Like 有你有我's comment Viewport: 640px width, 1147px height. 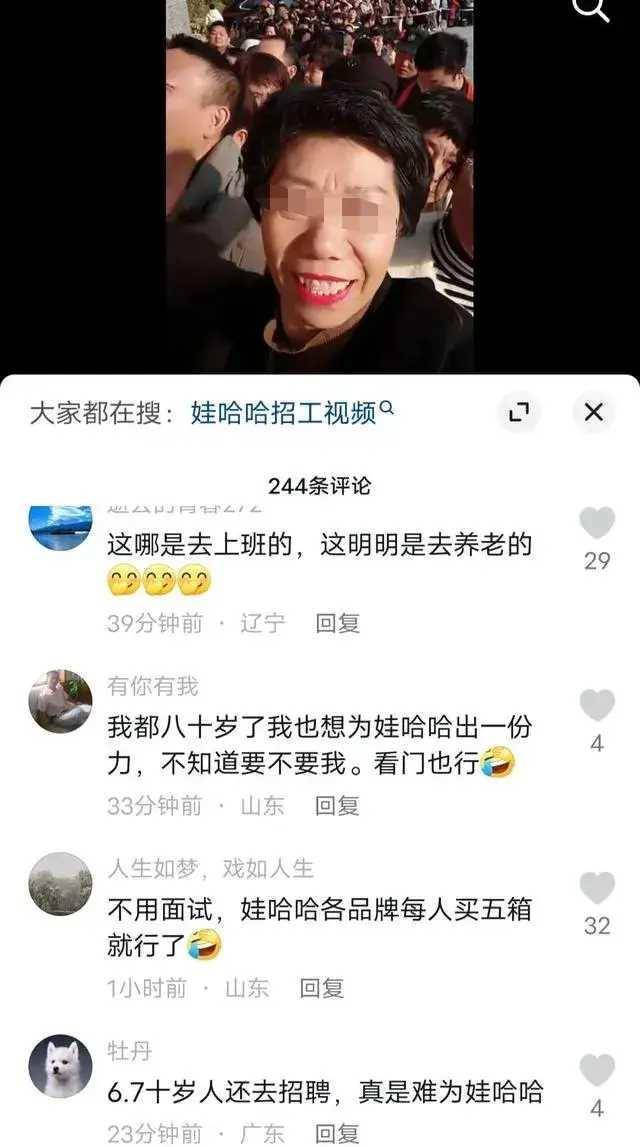(597, 706)
